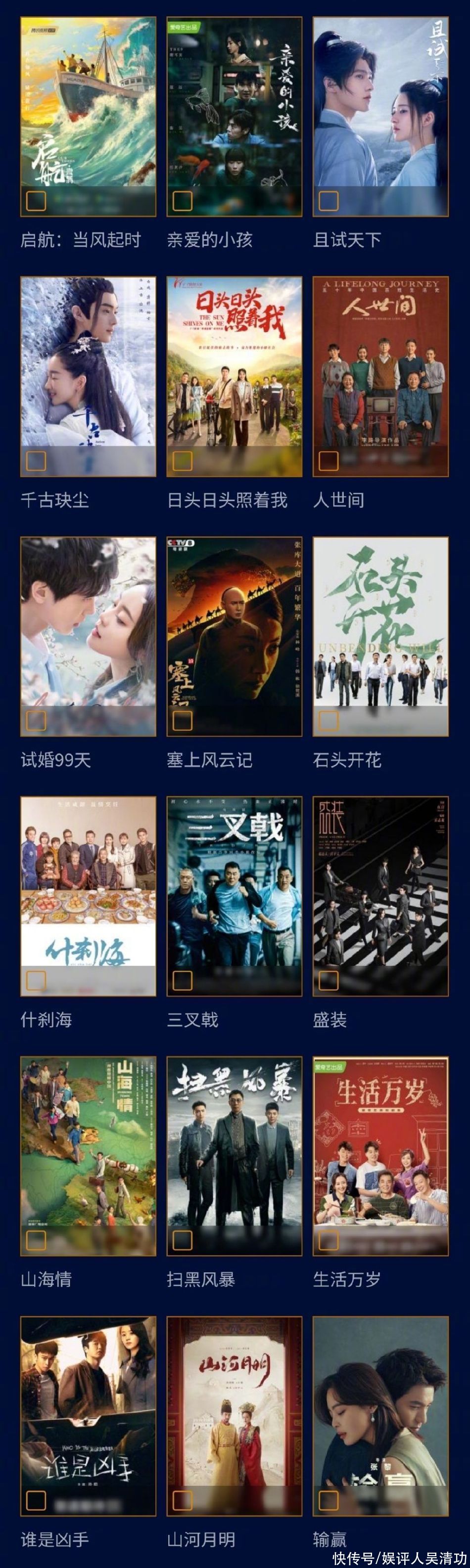Viewport: 470px width, 1568px height.
Task: Choose 谁是凶手 with its checkbox
Action: pos(36,1500)
